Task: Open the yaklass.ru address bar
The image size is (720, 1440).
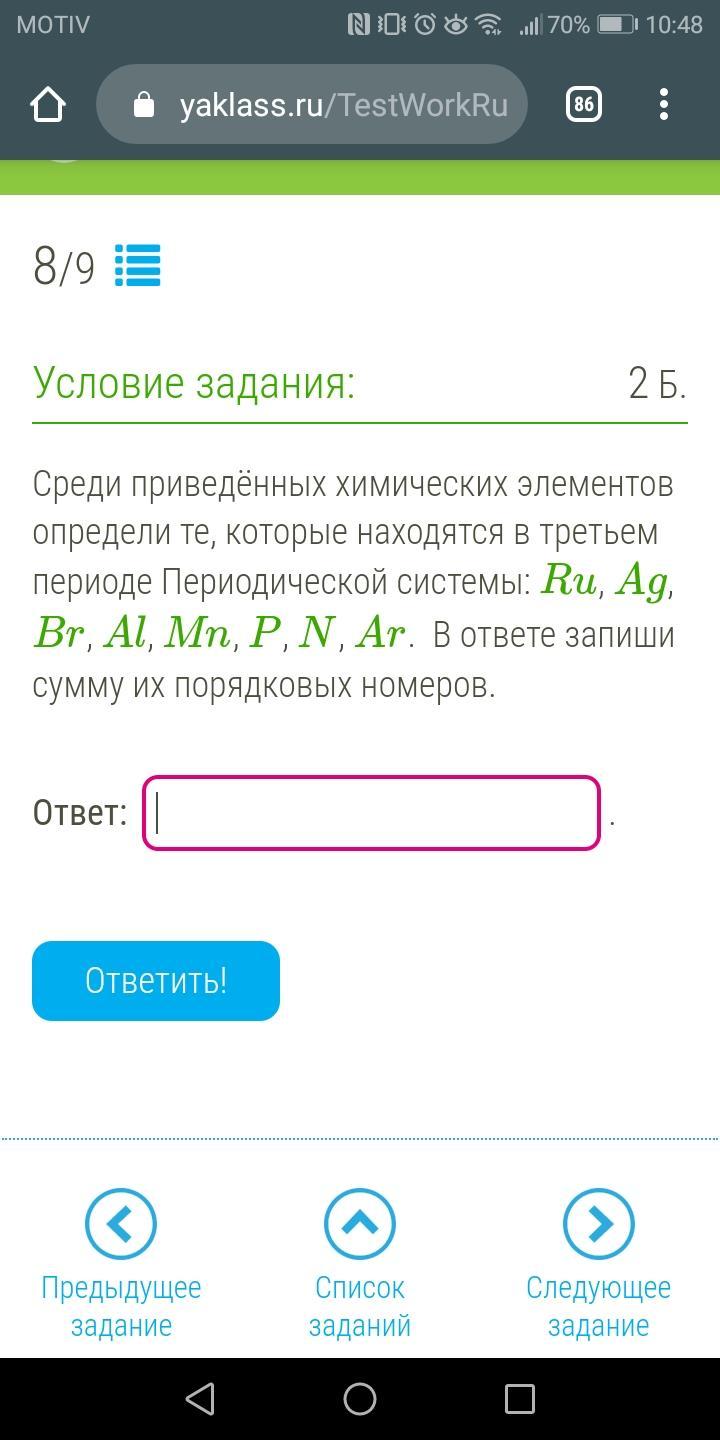Action: (x=312, y=104)
